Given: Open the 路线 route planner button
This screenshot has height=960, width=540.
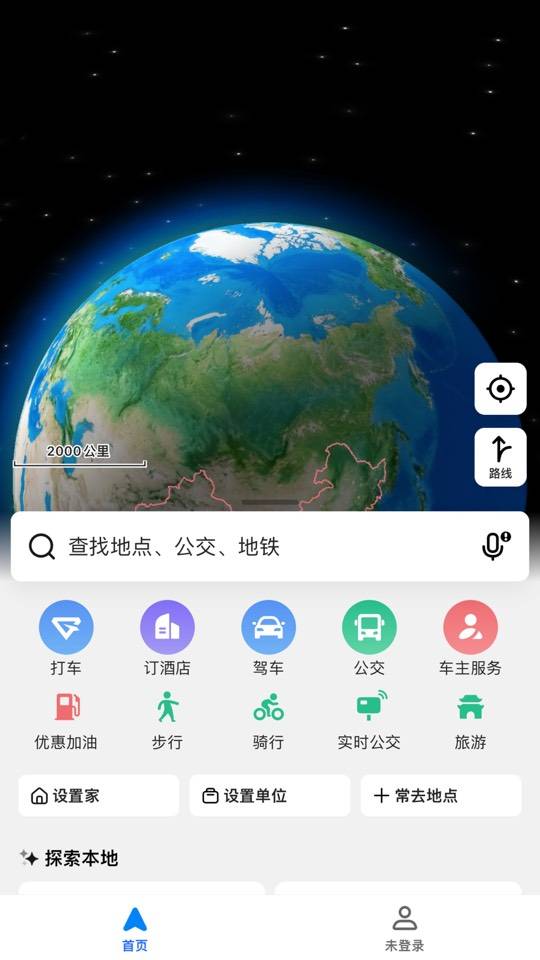Looking at the screenshot, I should click(500, 457).
